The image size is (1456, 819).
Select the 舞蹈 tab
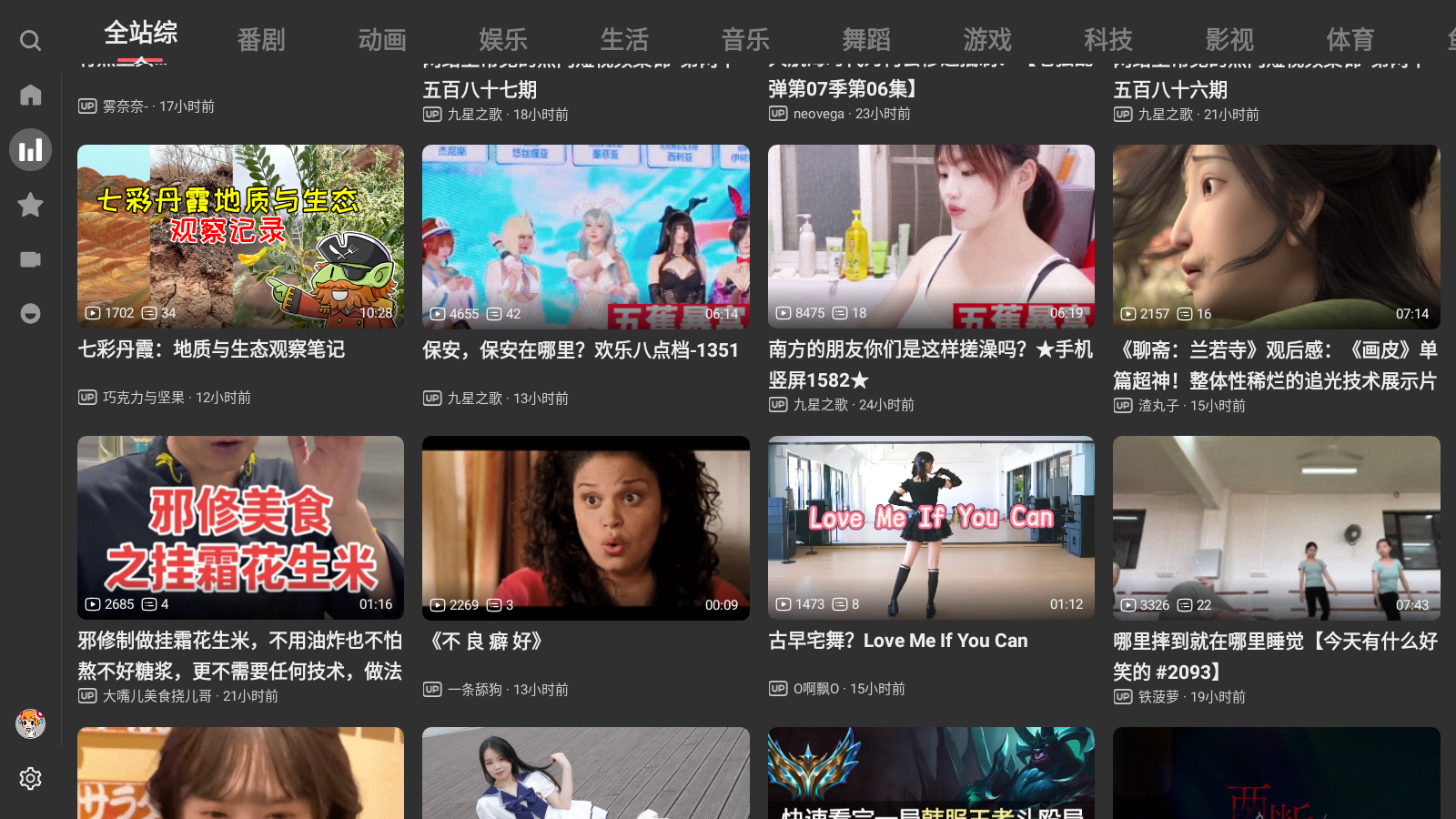pyautogui.click(x=866, y=40)
